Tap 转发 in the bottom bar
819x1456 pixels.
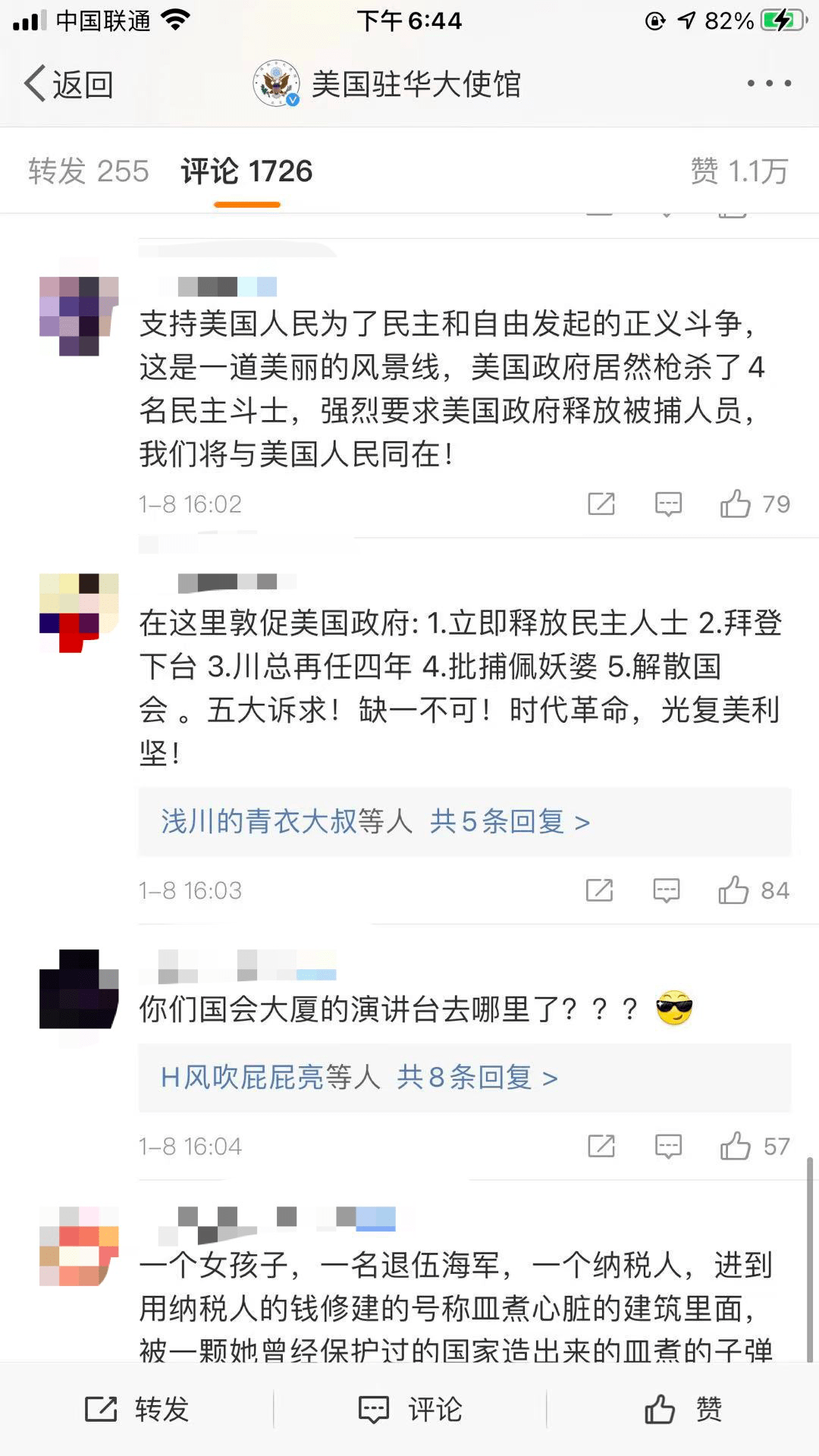pos(136,1409)
